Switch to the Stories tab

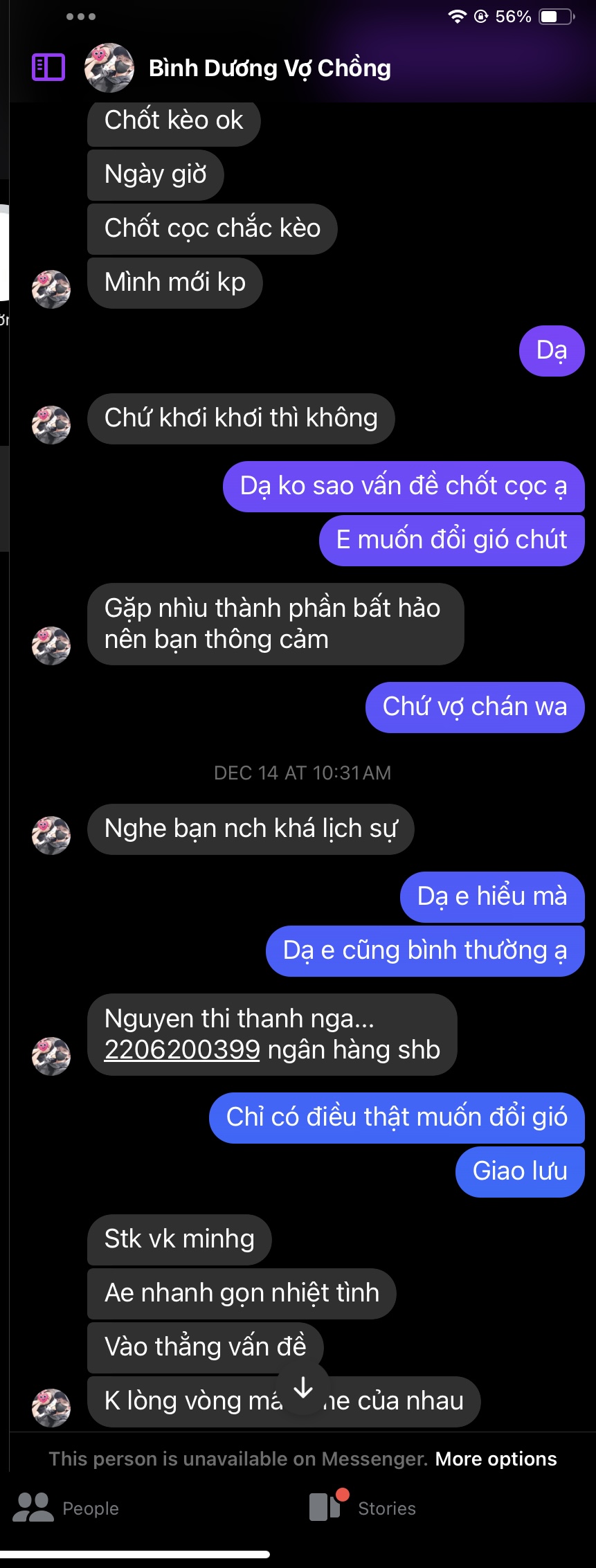point(363,1508)
